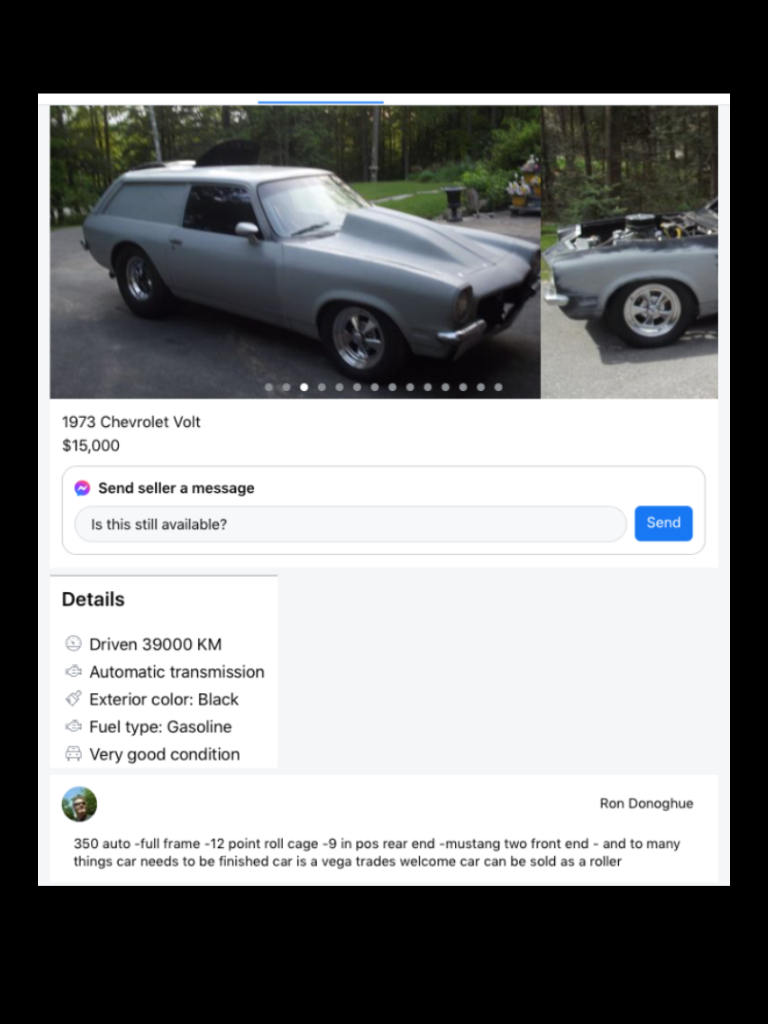
Task: Open the main photo of the grey car
Action: [295, 251]
